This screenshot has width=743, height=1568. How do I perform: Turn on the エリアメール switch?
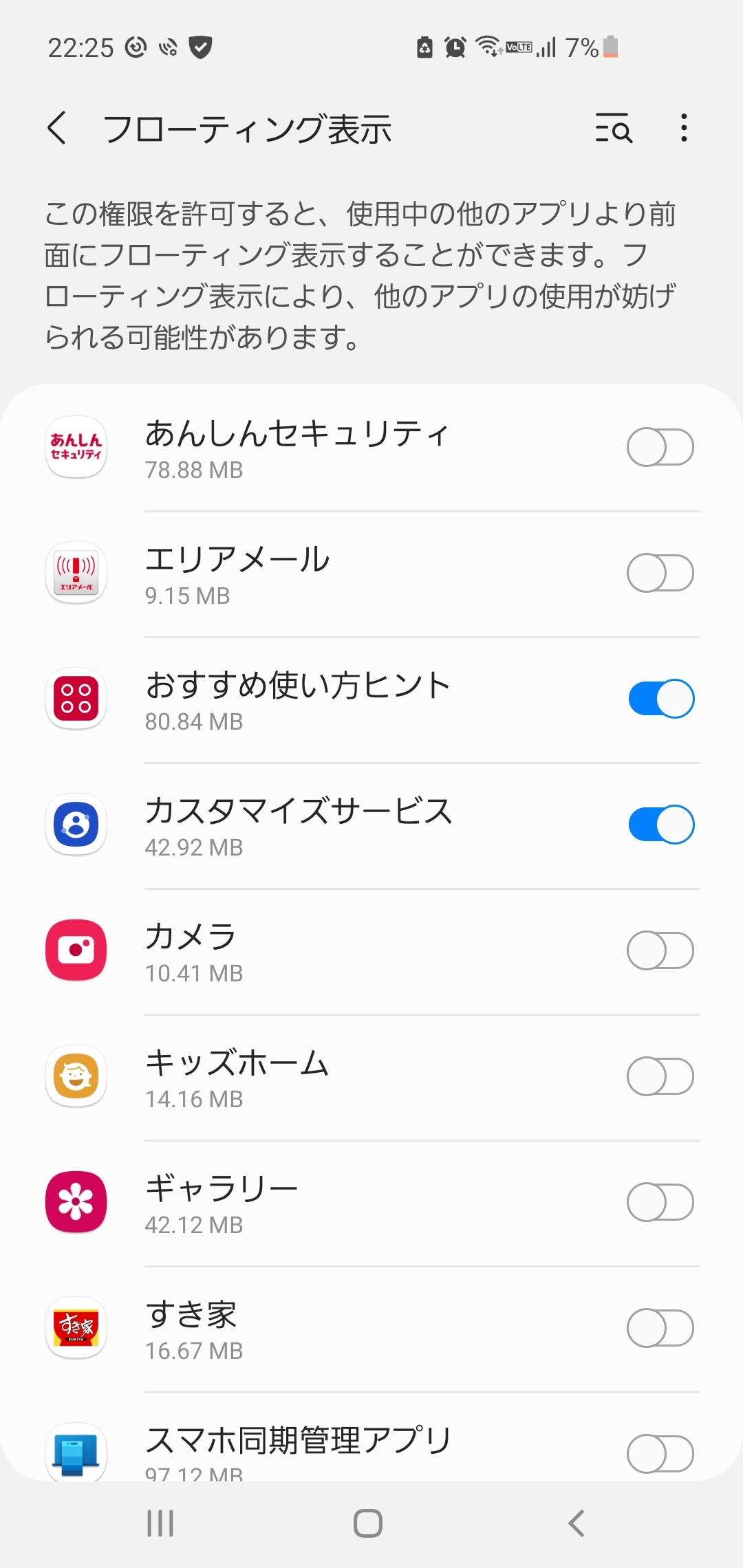[660, 574]
